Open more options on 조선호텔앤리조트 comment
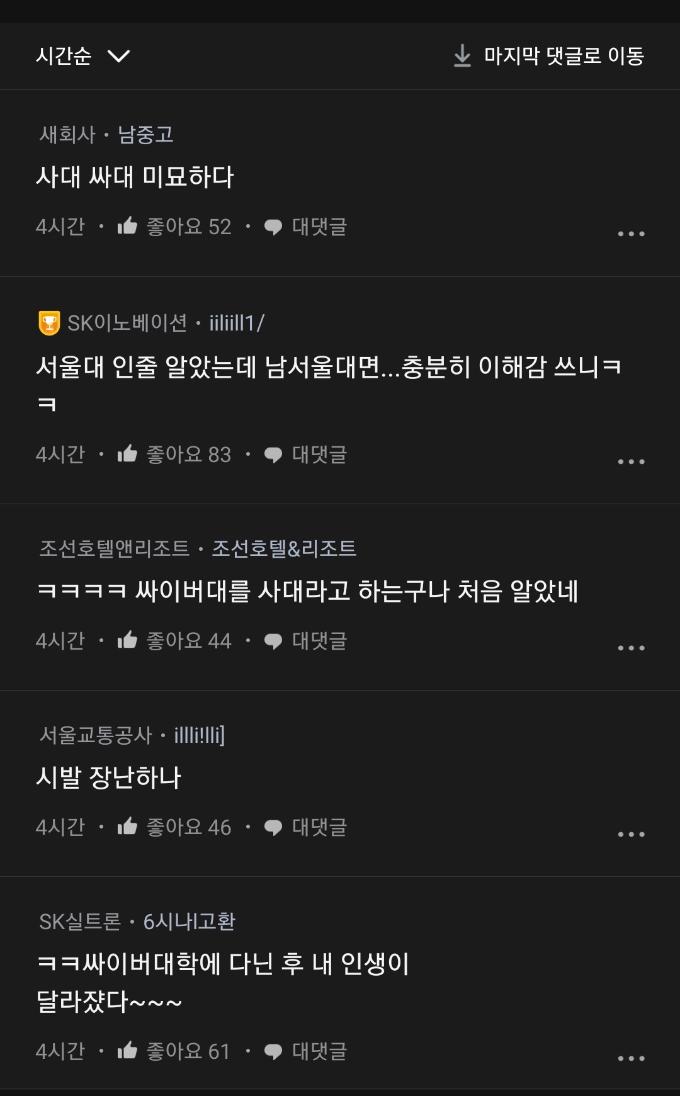The height and width of the screenshot is (1096, 680). [631, 647]
